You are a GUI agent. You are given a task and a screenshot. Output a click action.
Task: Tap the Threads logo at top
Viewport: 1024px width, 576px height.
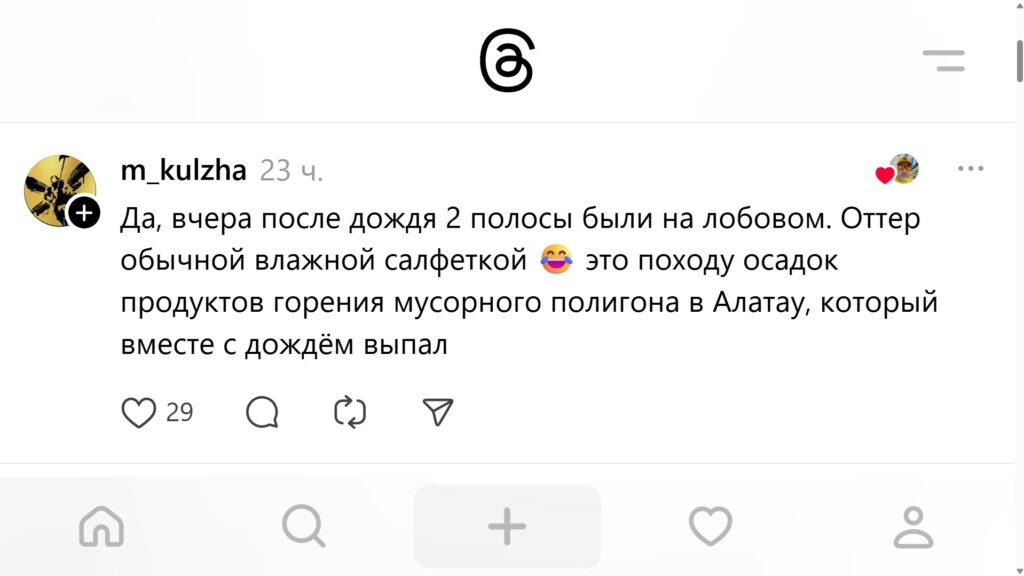(x=506, y=60)
